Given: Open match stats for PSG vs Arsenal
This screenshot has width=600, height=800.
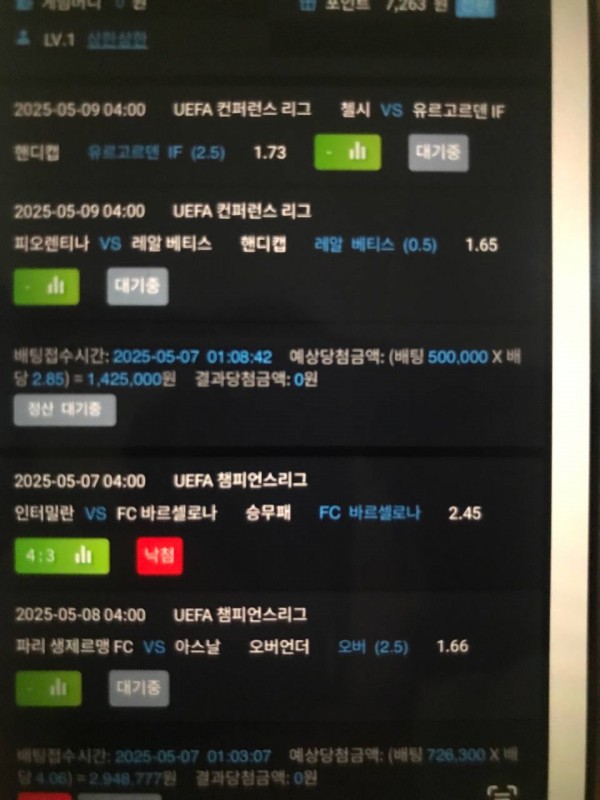Looking at the screenshot, I should [48, 687].
